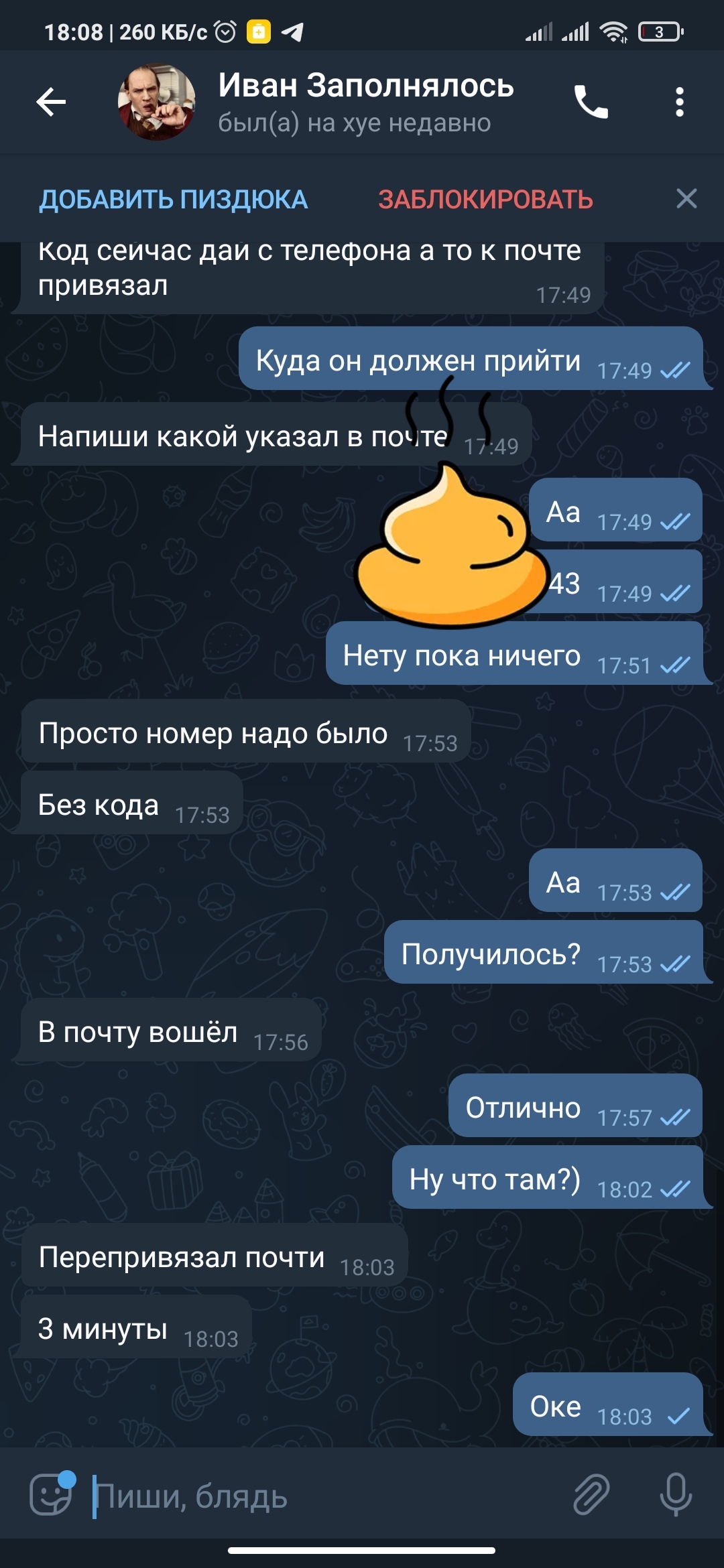Tap ЗАБЛОКИРОВАТЬ to block this user
Screen dimensions: 724x1568
485,200
